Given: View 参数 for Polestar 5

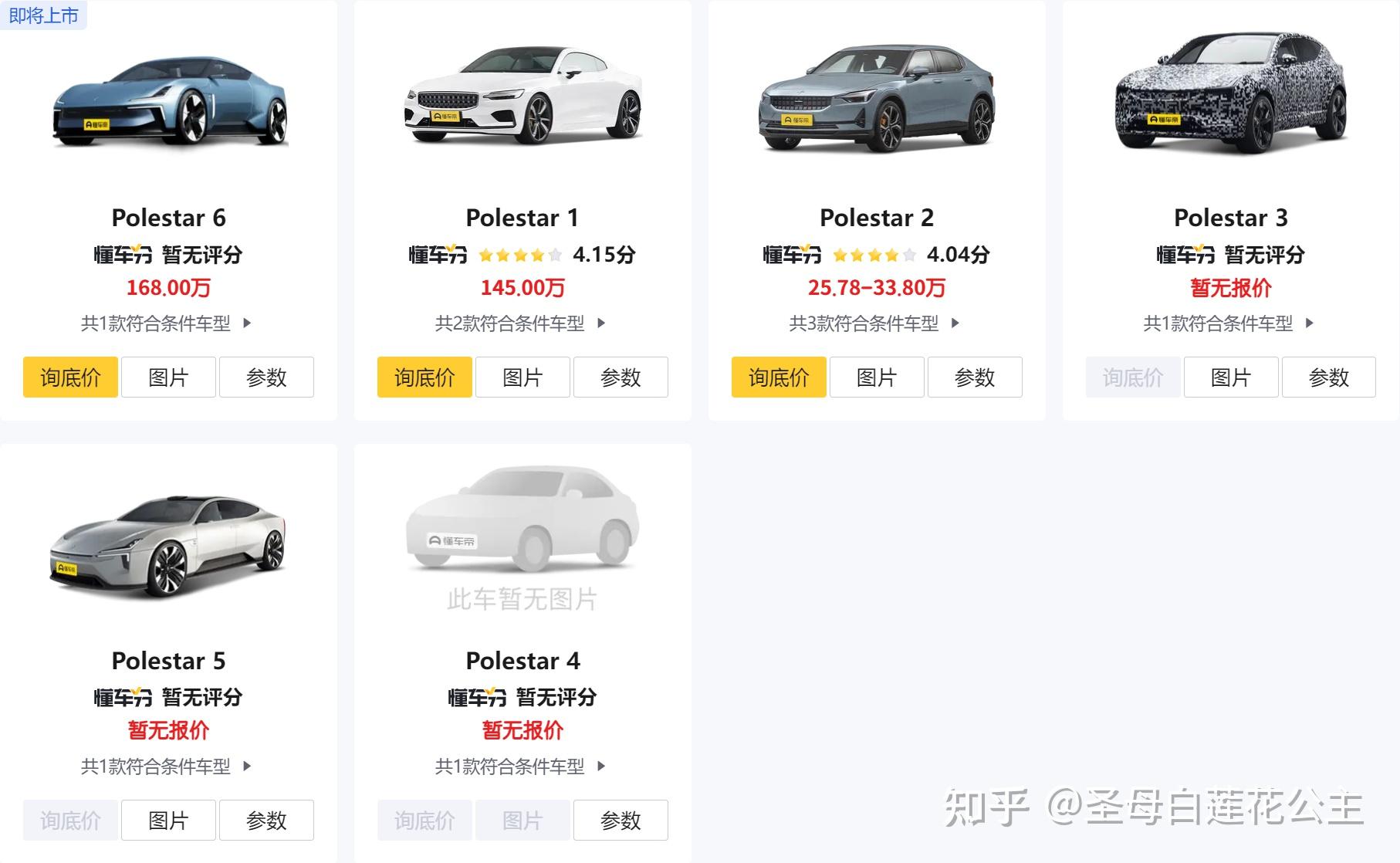Looking at the screenshot, I should [266, 821].
